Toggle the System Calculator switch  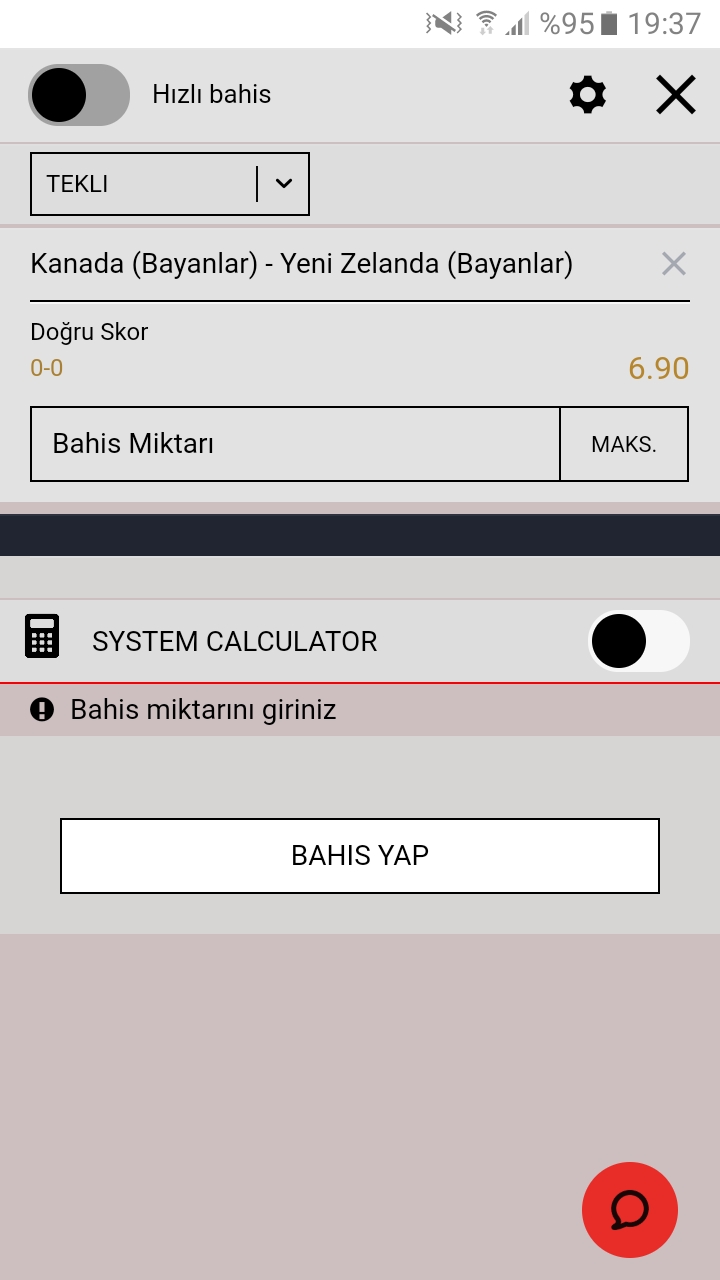tap(639, 641)
